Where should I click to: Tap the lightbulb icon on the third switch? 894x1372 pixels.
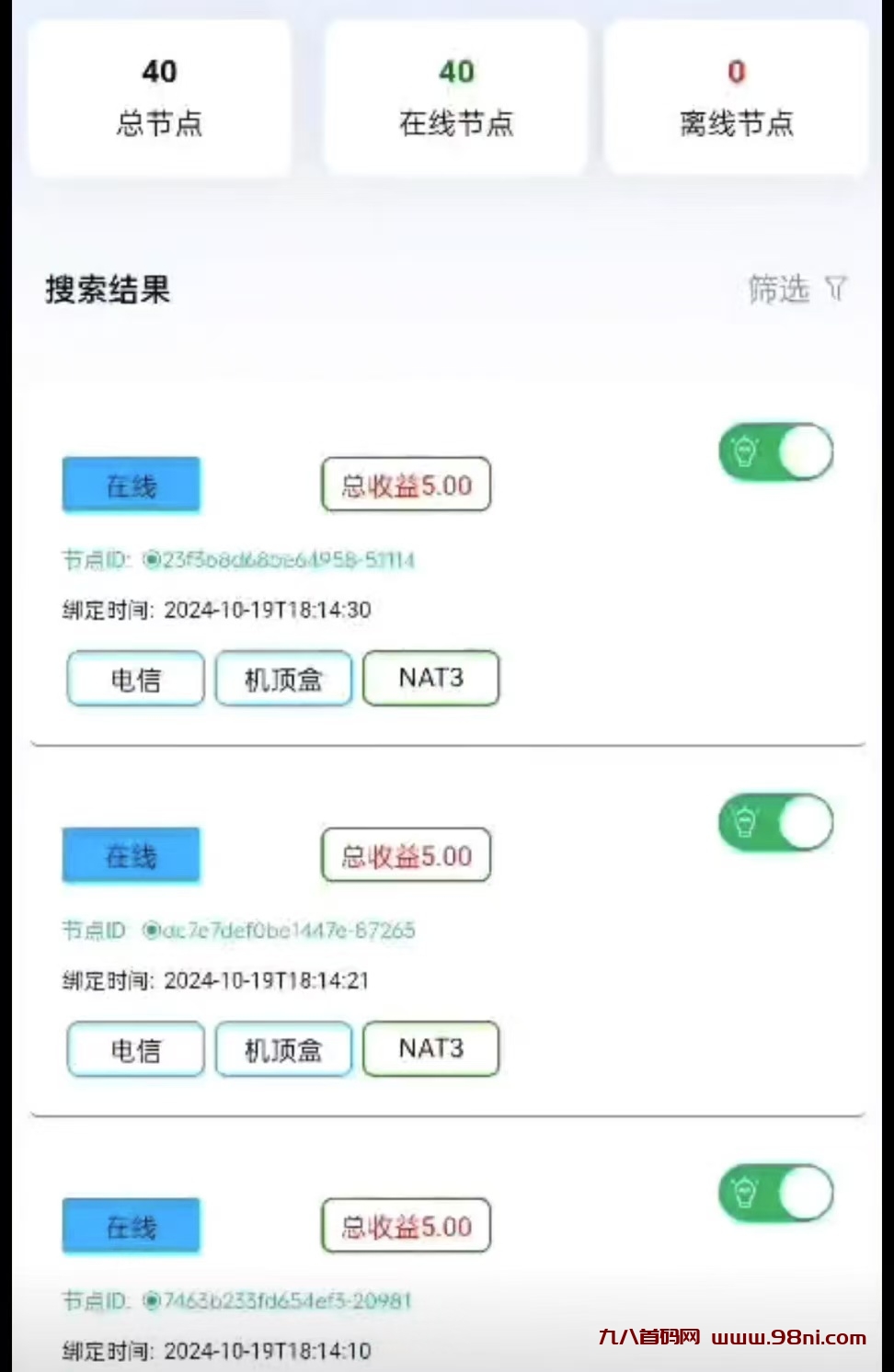pyautogui.click(x=747, y=1192)
